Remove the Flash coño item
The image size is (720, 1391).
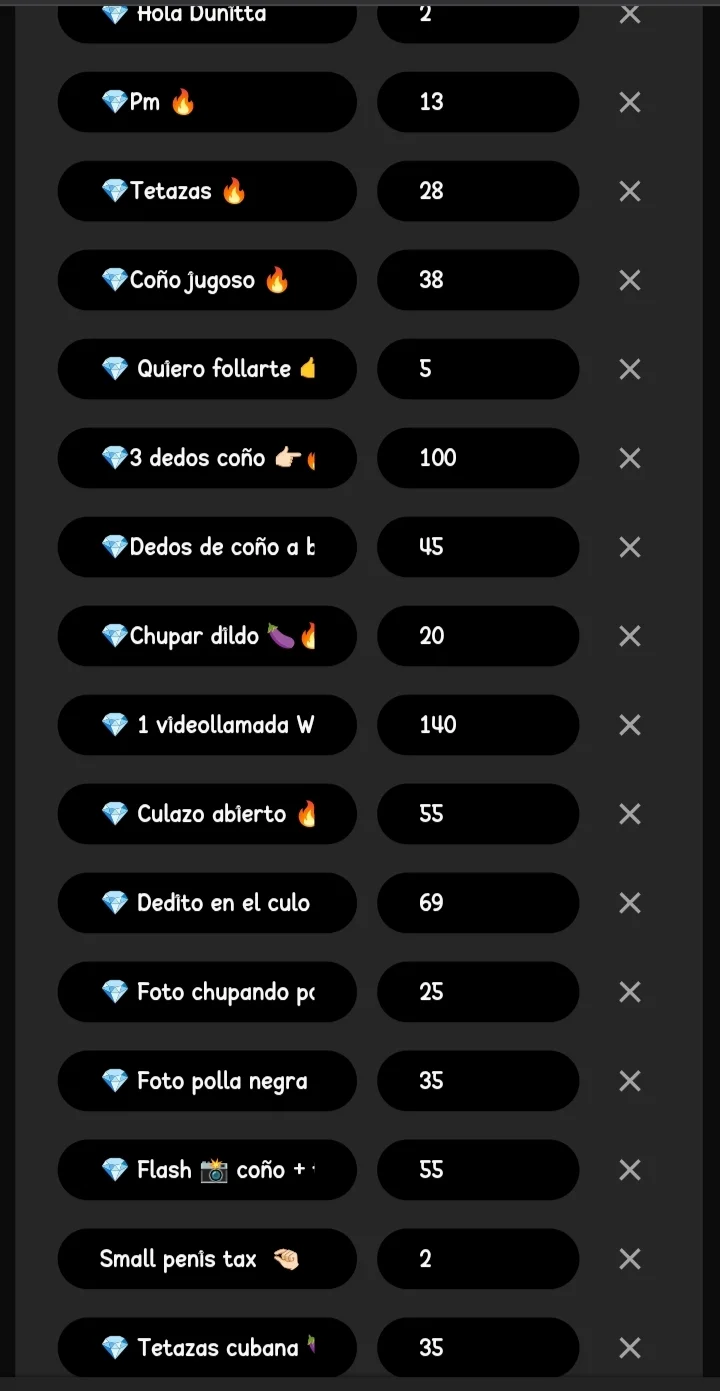coord(629,1170)
